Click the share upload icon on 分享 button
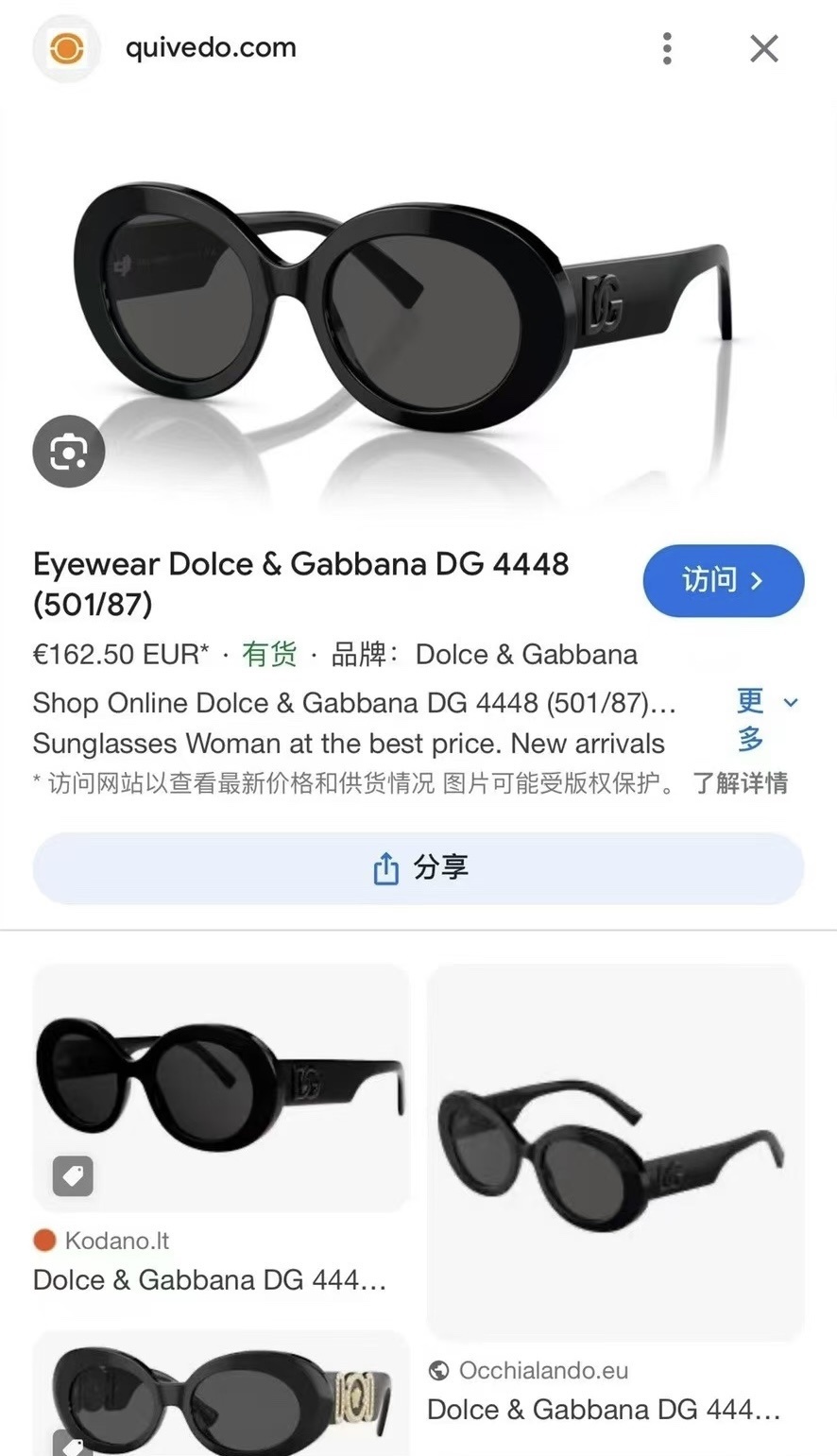 coord(385,867)
